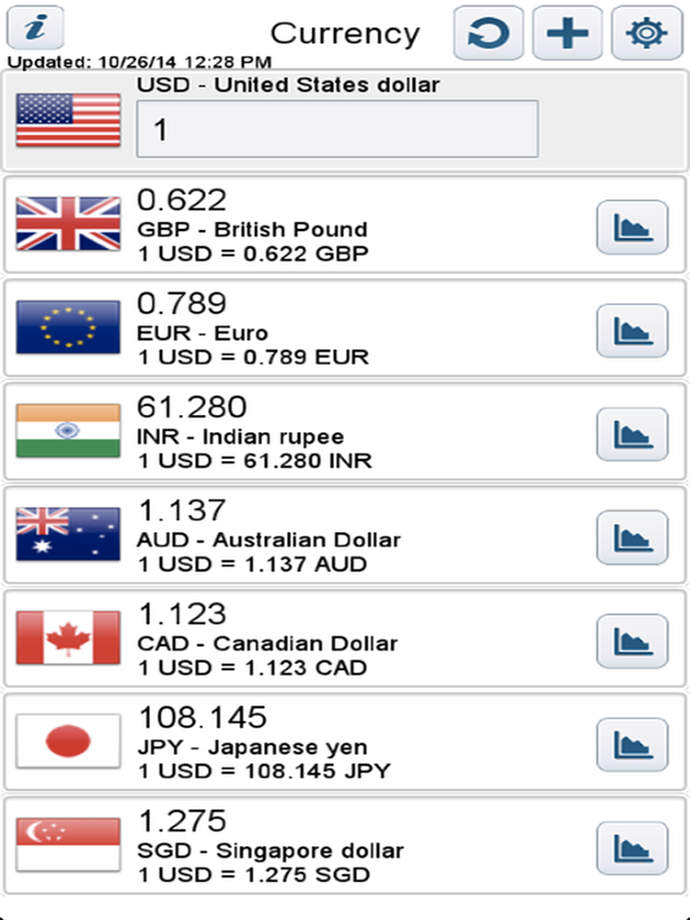Image resolution: width=690 pixels, height=920 pixels.
Task: Edit the USD amount field
Action: [x=337, y=129]
